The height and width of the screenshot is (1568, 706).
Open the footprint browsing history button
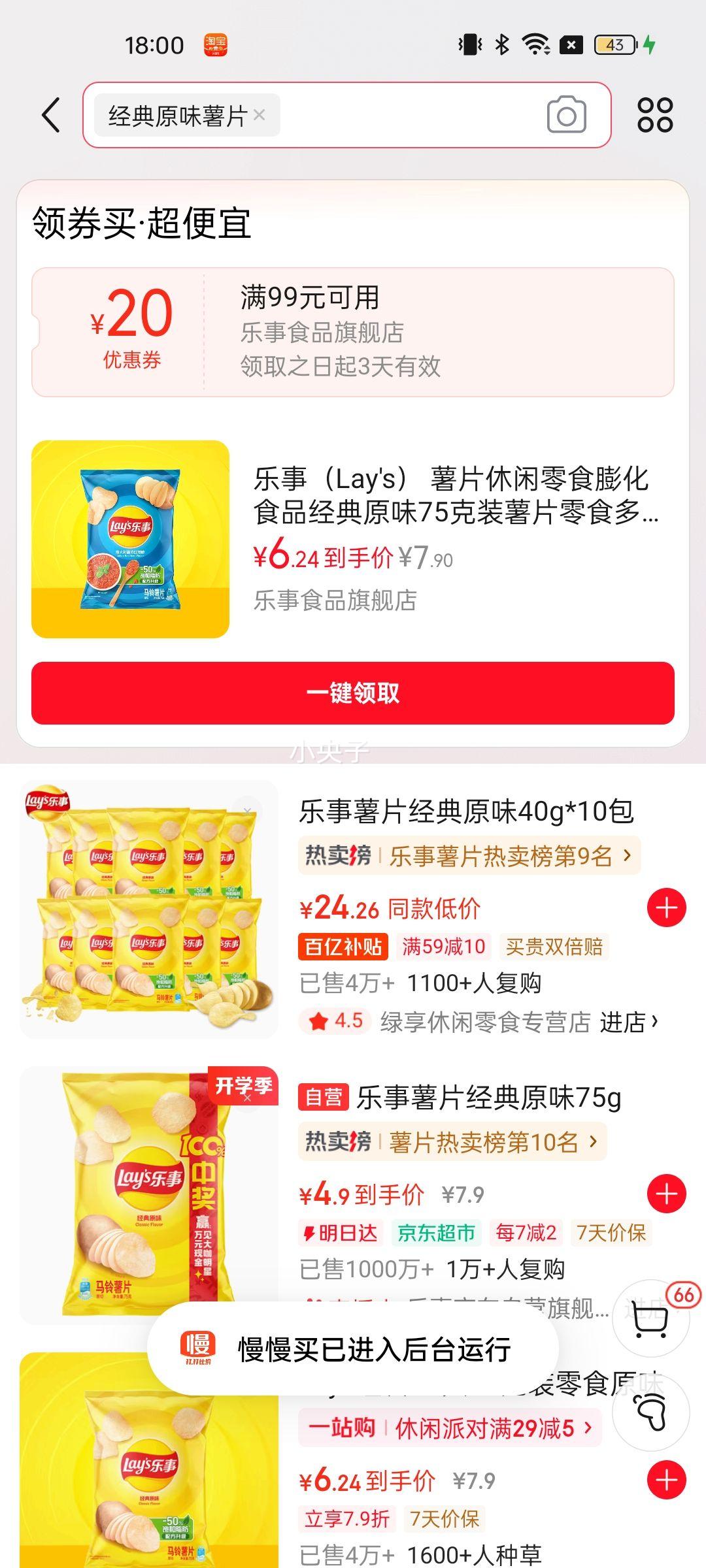pyautogui.click(x=651, y=1413)
